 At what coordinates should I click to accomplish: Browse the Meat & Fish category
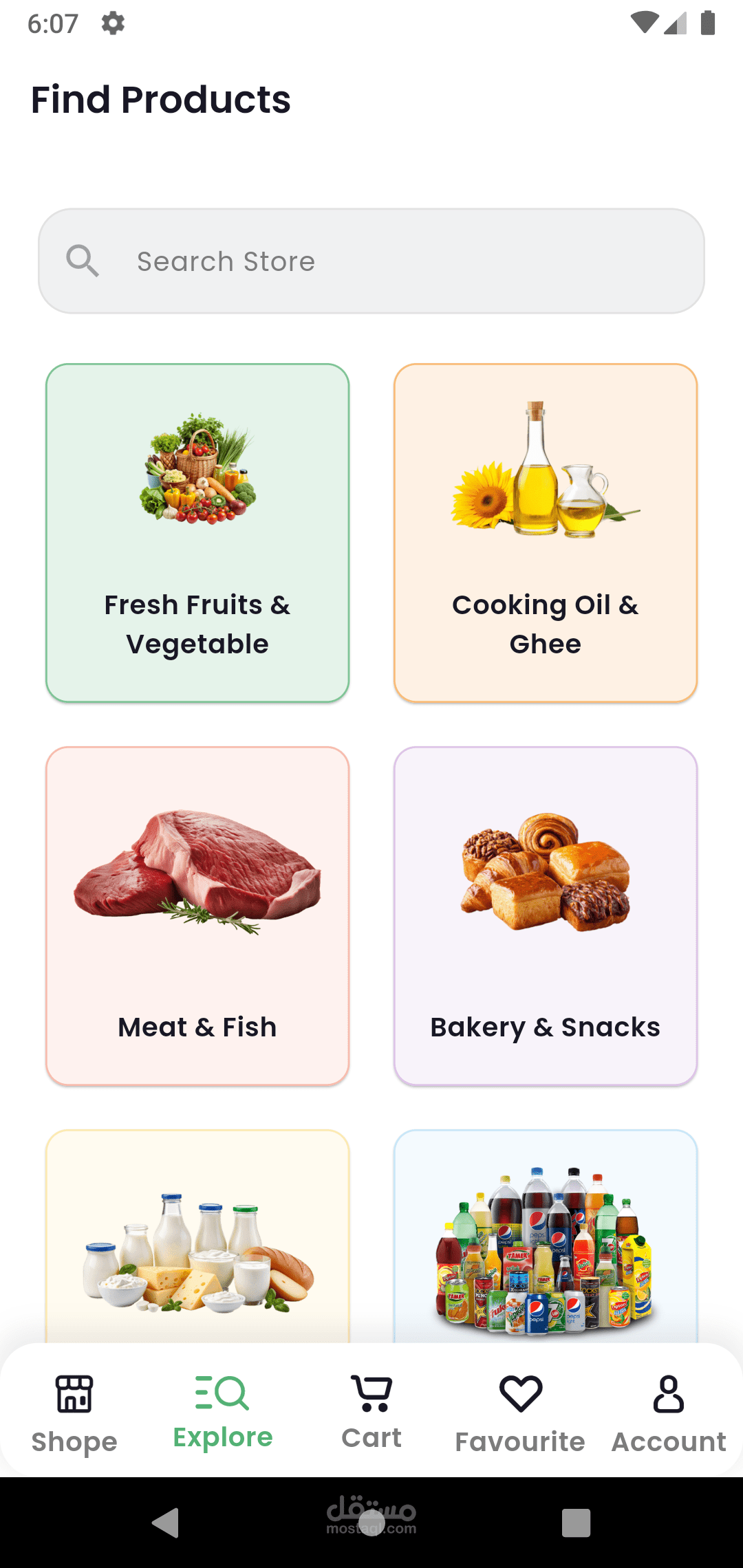(x=197, y=916)
